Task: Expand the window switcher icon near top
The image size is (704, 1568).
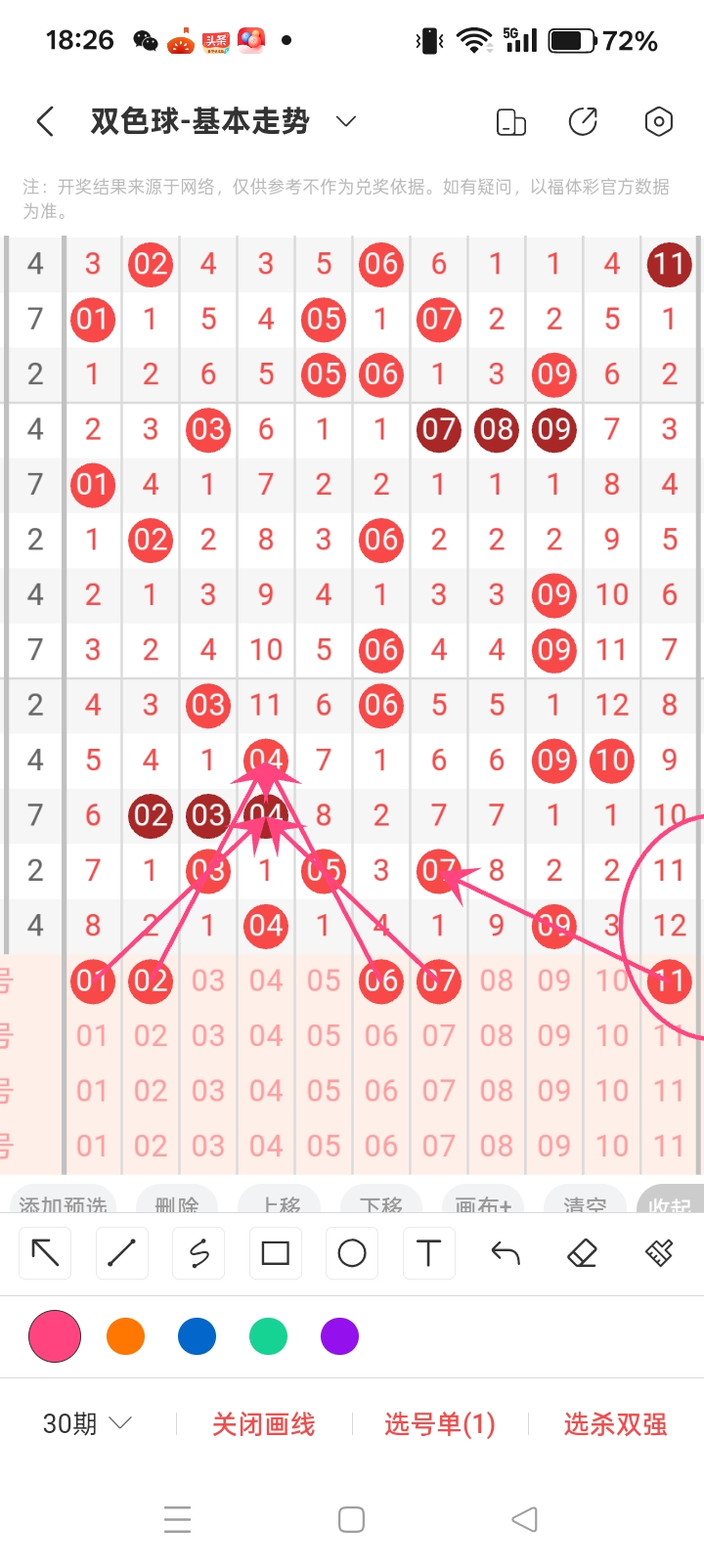Action: (x=509, y=121)
